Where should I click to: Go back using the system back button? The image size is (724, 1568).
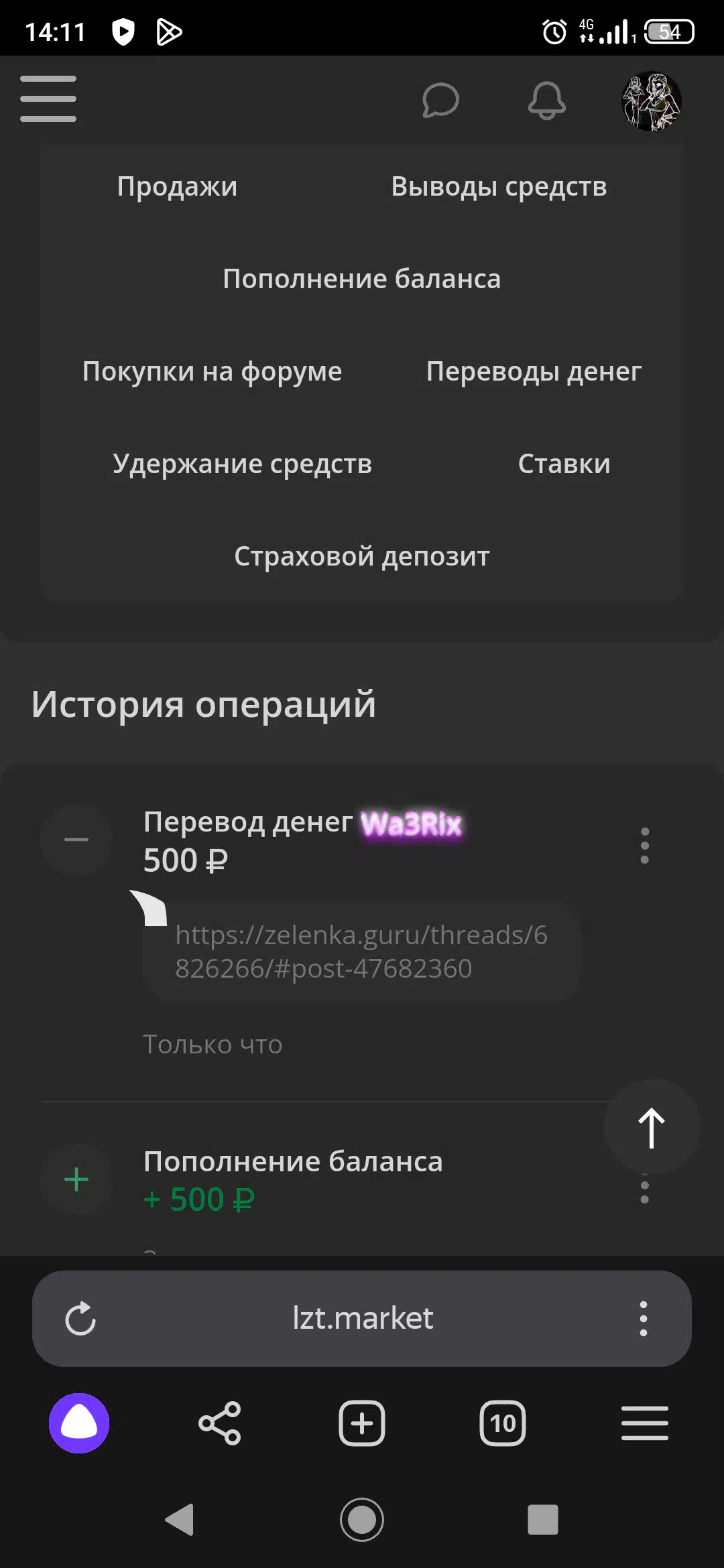(x=180, y=1519)
